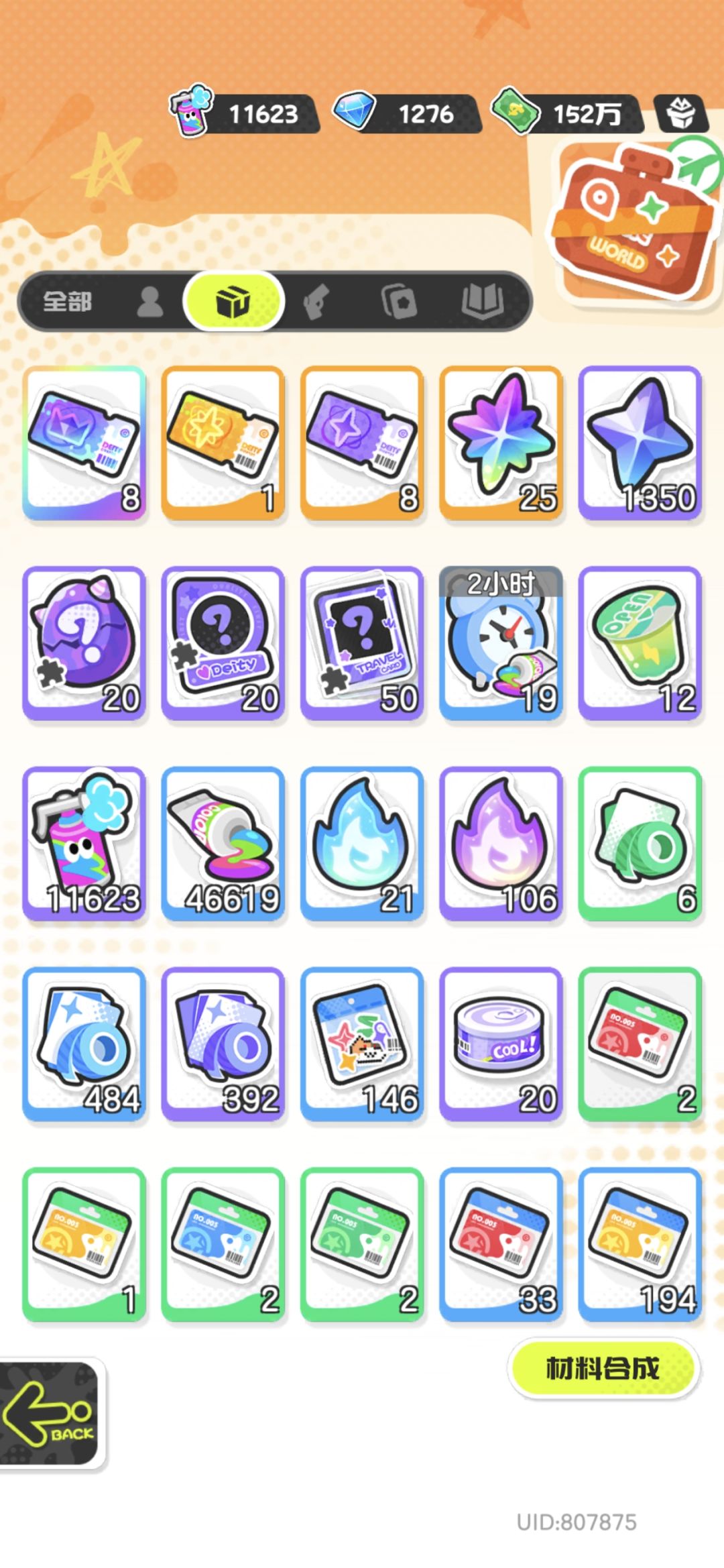724x1568 pixels.
Task: Select the purple flame item with 106
Action: [x=501, y=844]
